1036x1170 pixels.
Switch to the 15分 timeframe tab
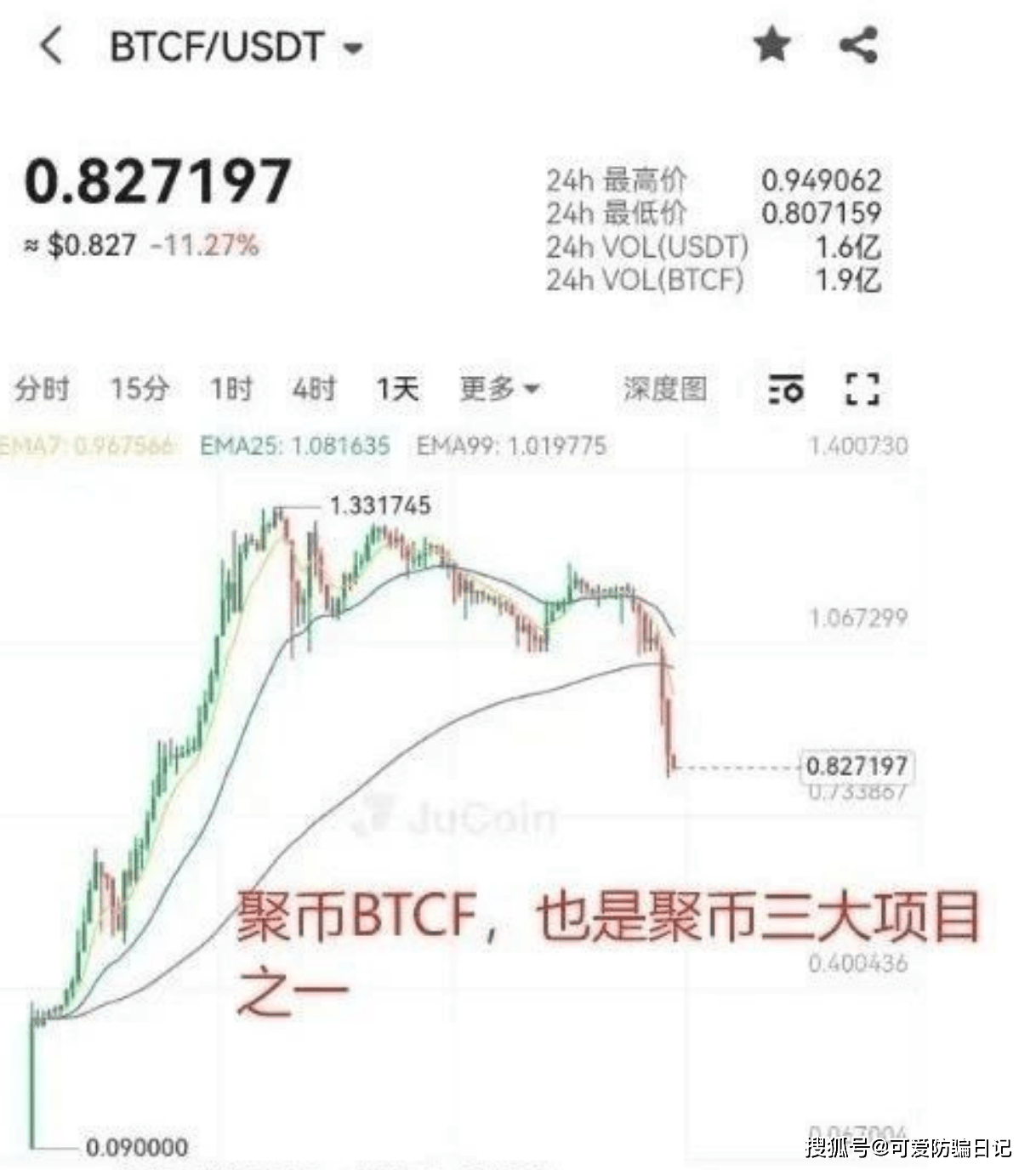139,388
